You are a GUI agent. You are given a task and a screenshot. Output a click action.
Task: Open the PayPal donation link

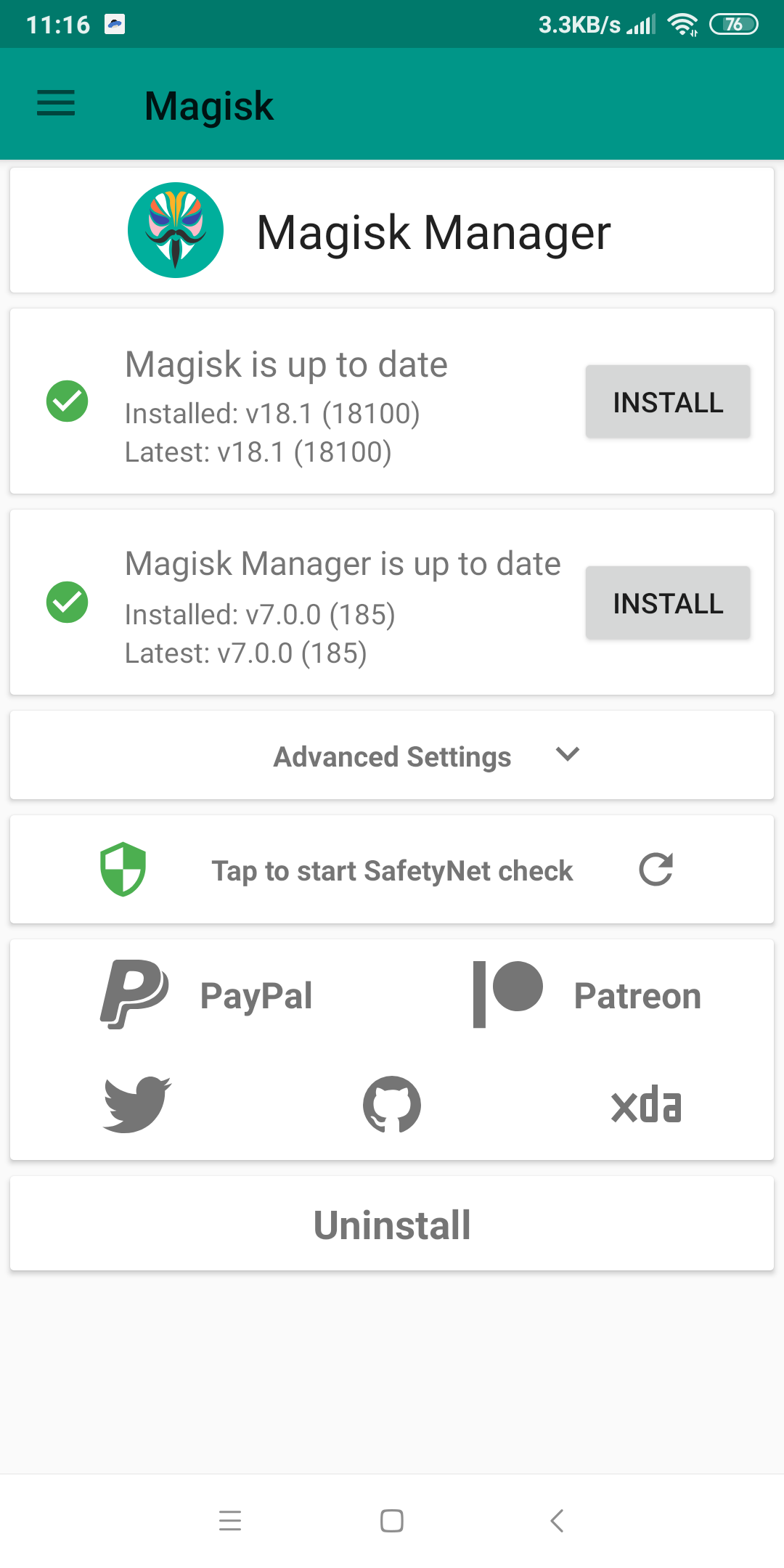tap(207, 995)
